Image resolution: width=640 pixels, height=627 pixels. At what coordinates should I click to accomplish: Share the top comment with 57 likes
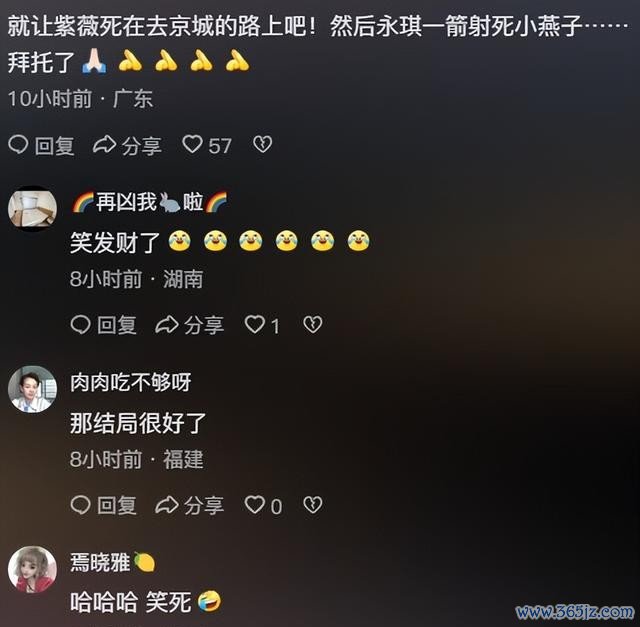[127, 145]
